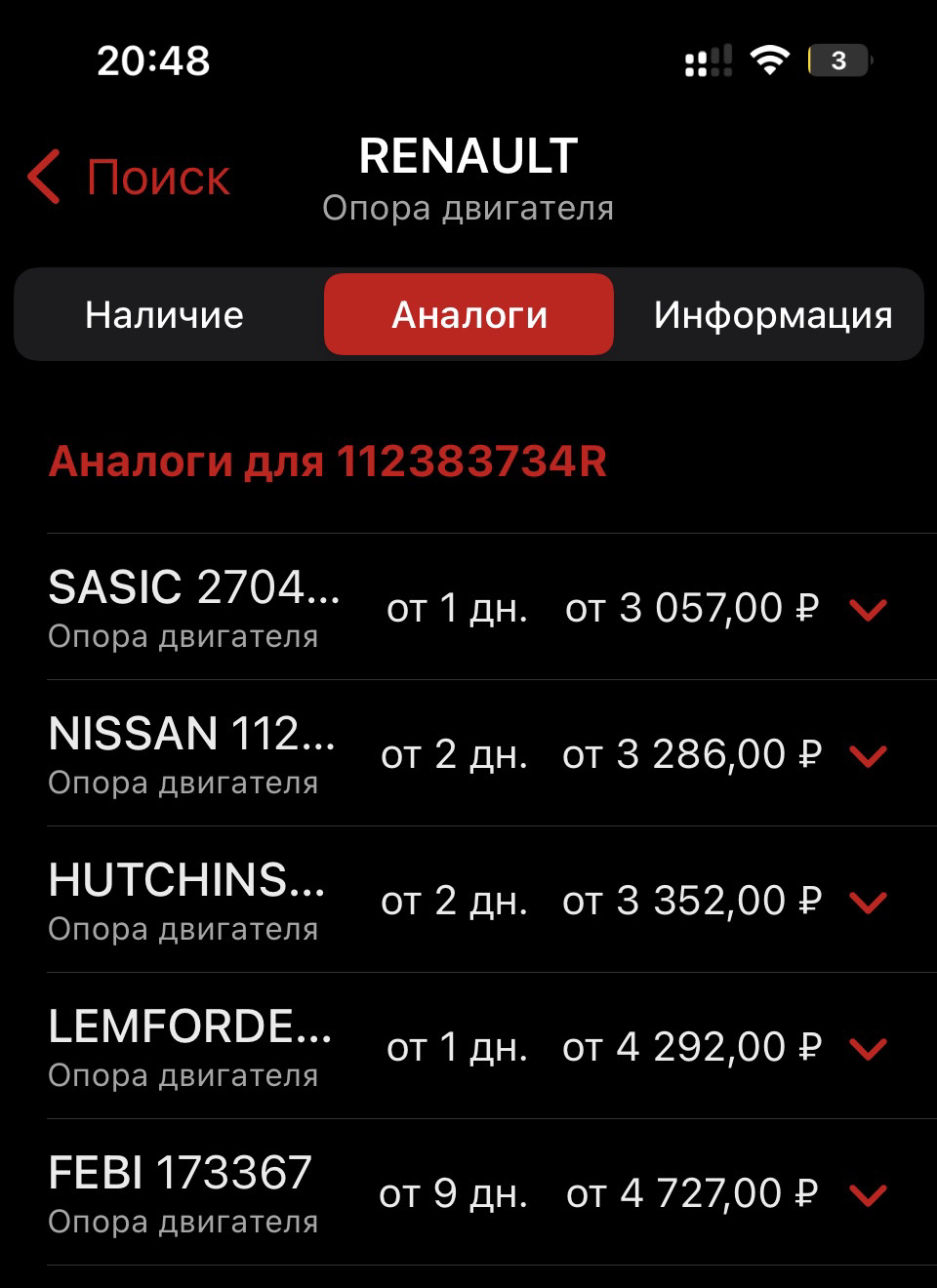Expand the HUTCHINS part details

[867, 903]
